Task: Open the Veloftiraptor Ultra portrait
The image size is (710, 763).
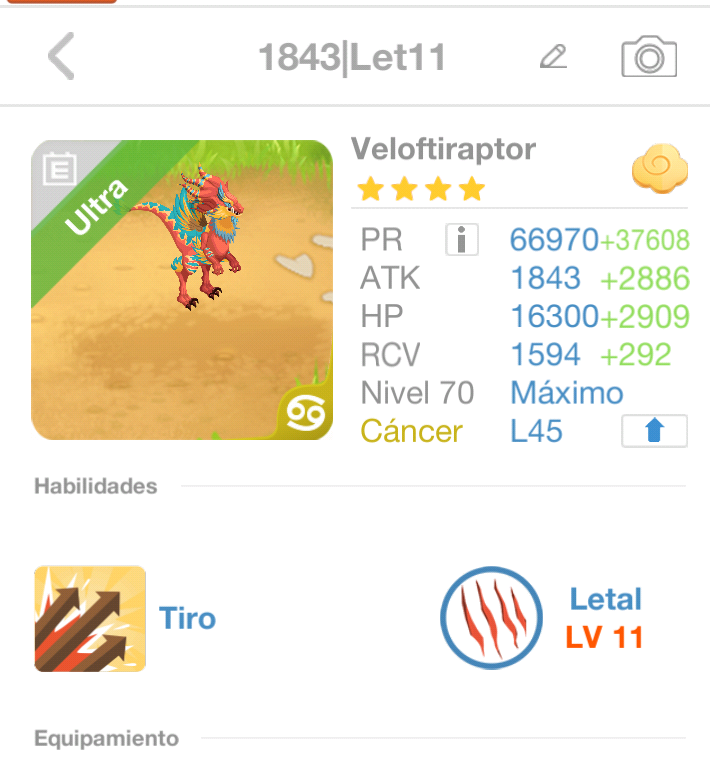Action: click(182, 290)
